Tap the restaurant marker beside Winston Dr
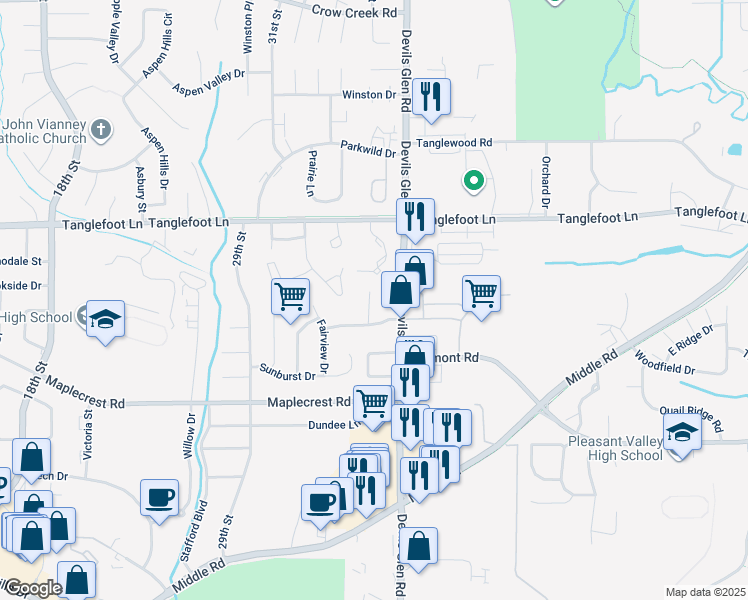 coord(431,97)
